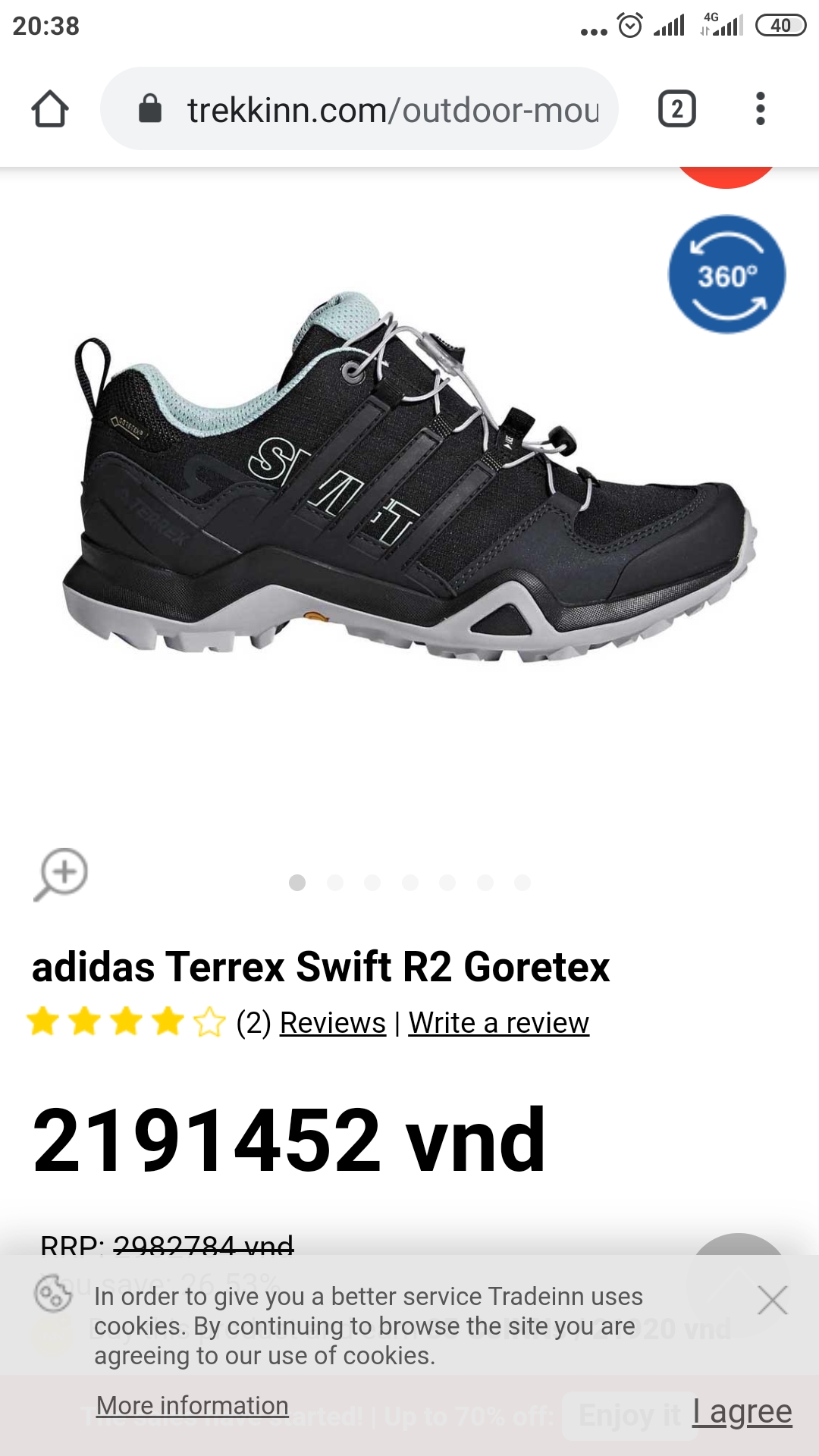
Task: Open the browser tab switcher
Action: click(677, 109)
